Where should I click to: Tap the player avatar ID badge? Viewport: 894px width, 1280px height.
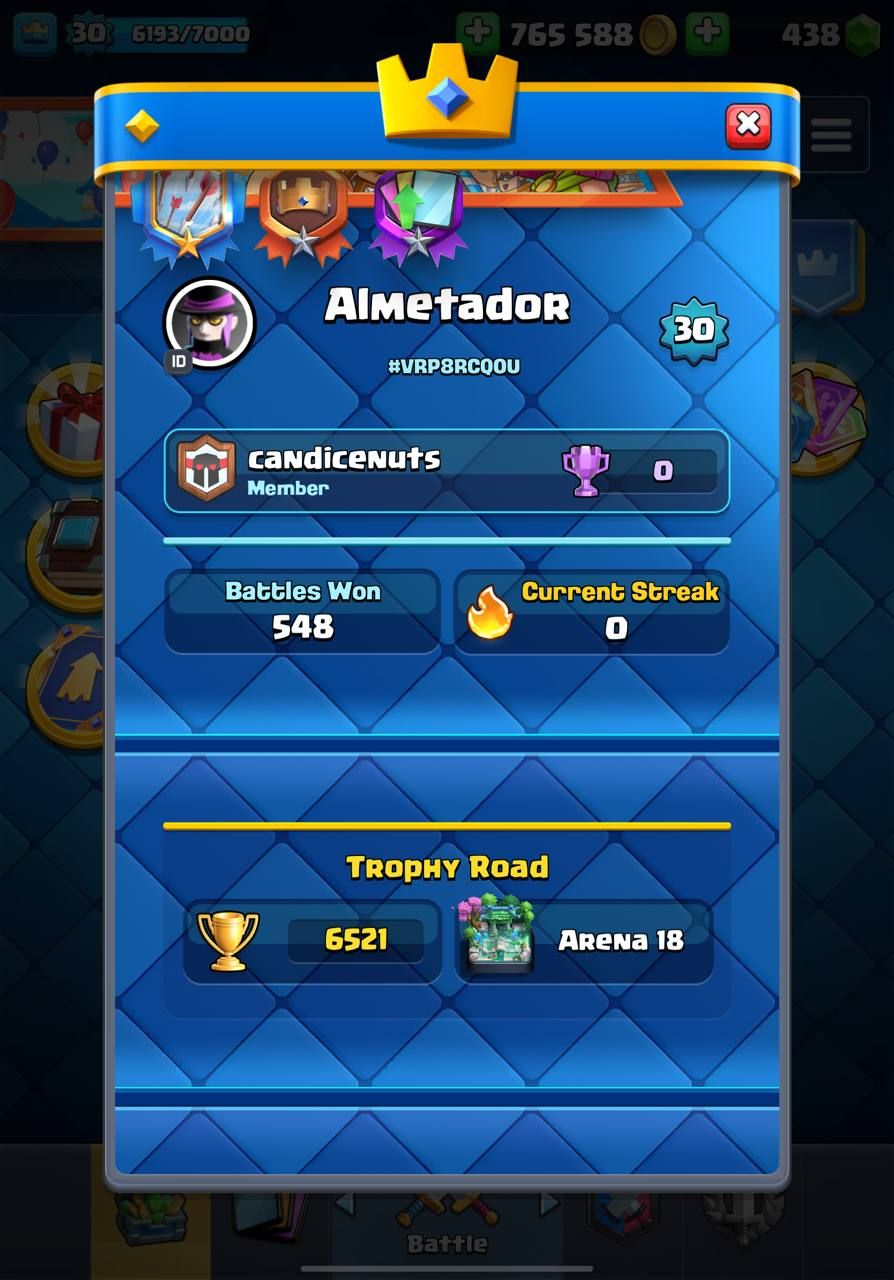[179, 361]
